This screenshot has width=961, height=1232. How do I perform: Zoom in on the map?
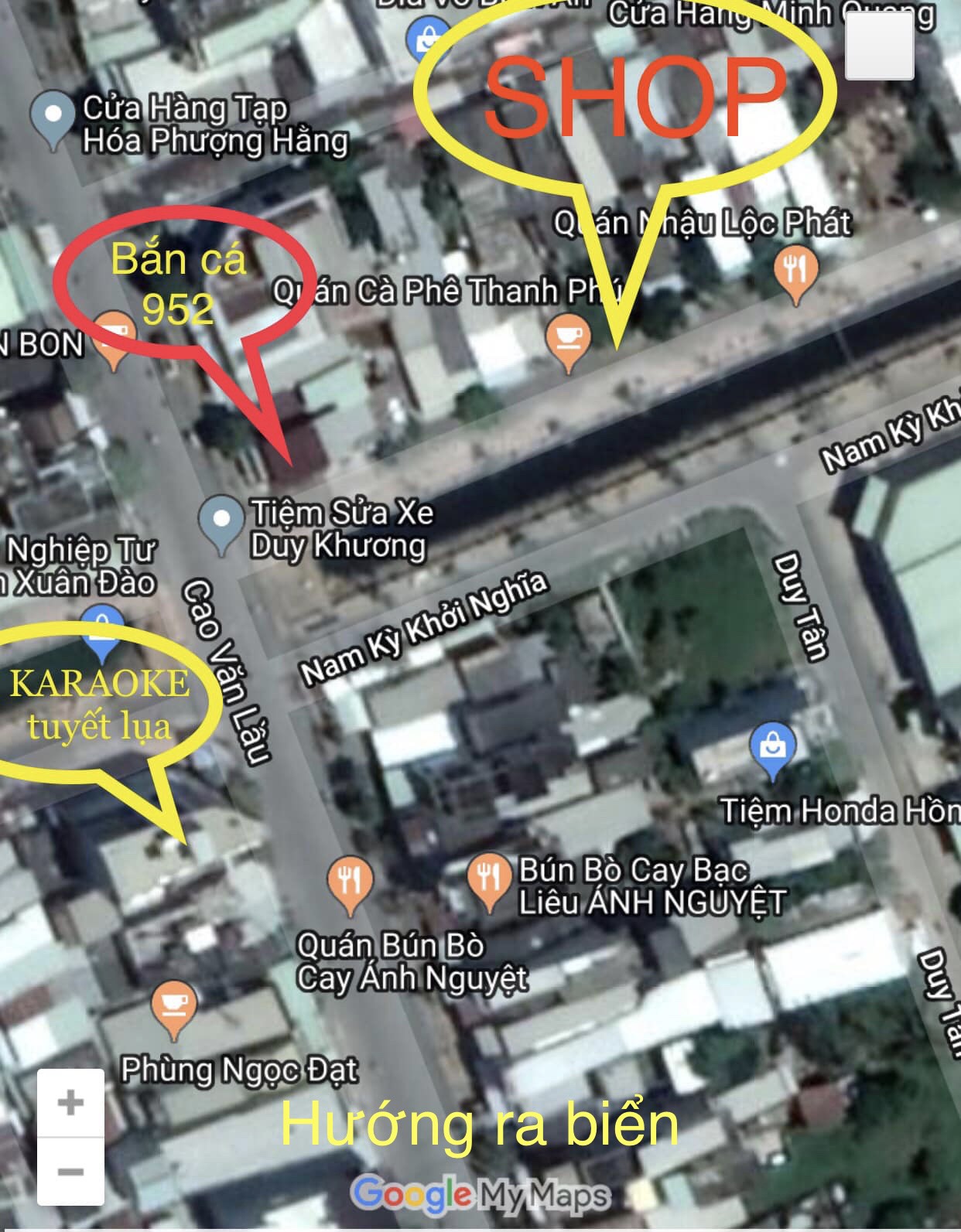pyautogui.click(x=70, y=1103)
